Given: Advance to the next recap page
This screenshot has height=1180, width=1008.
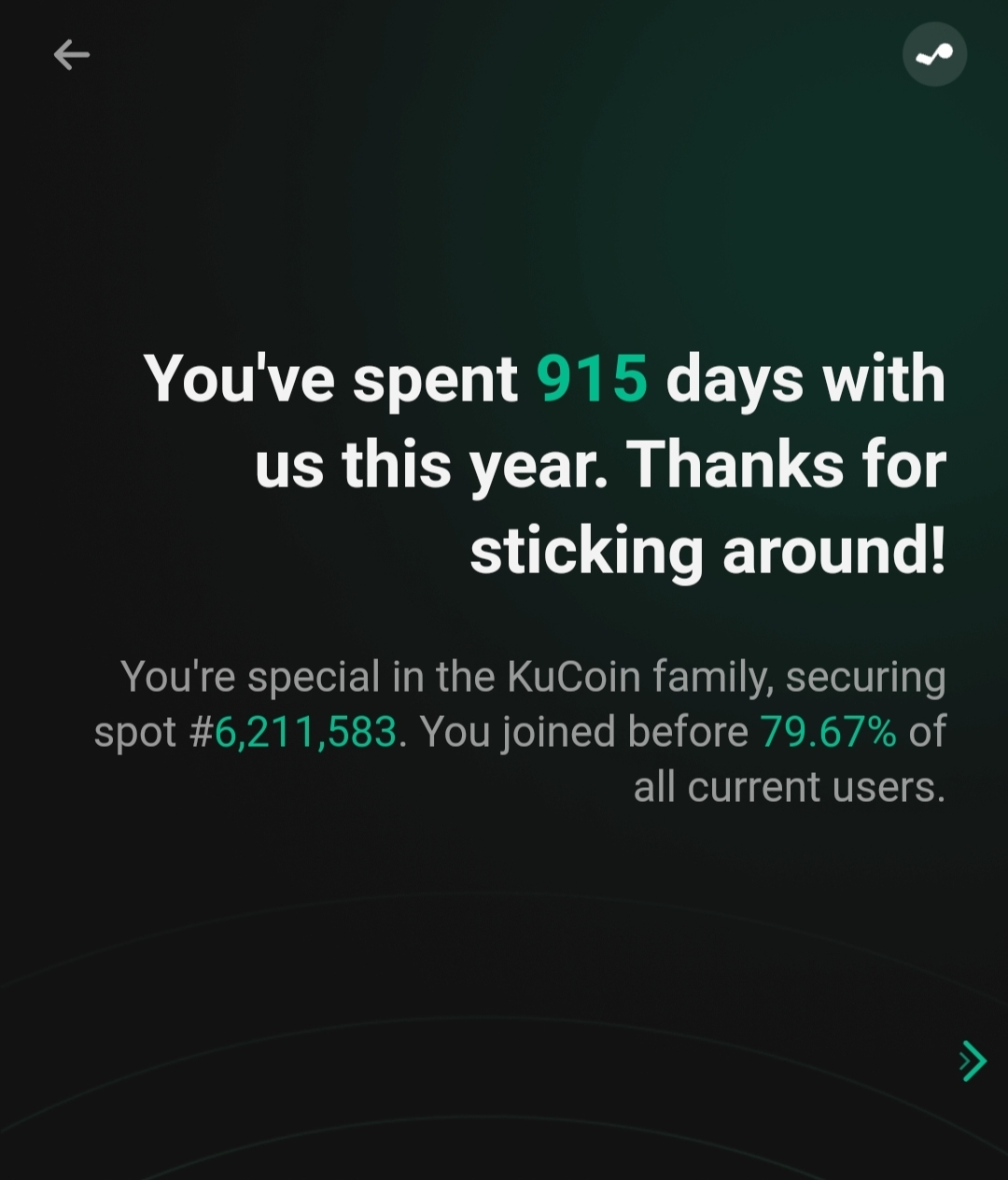Looking at the screenshot, I should click(973, 1061).
